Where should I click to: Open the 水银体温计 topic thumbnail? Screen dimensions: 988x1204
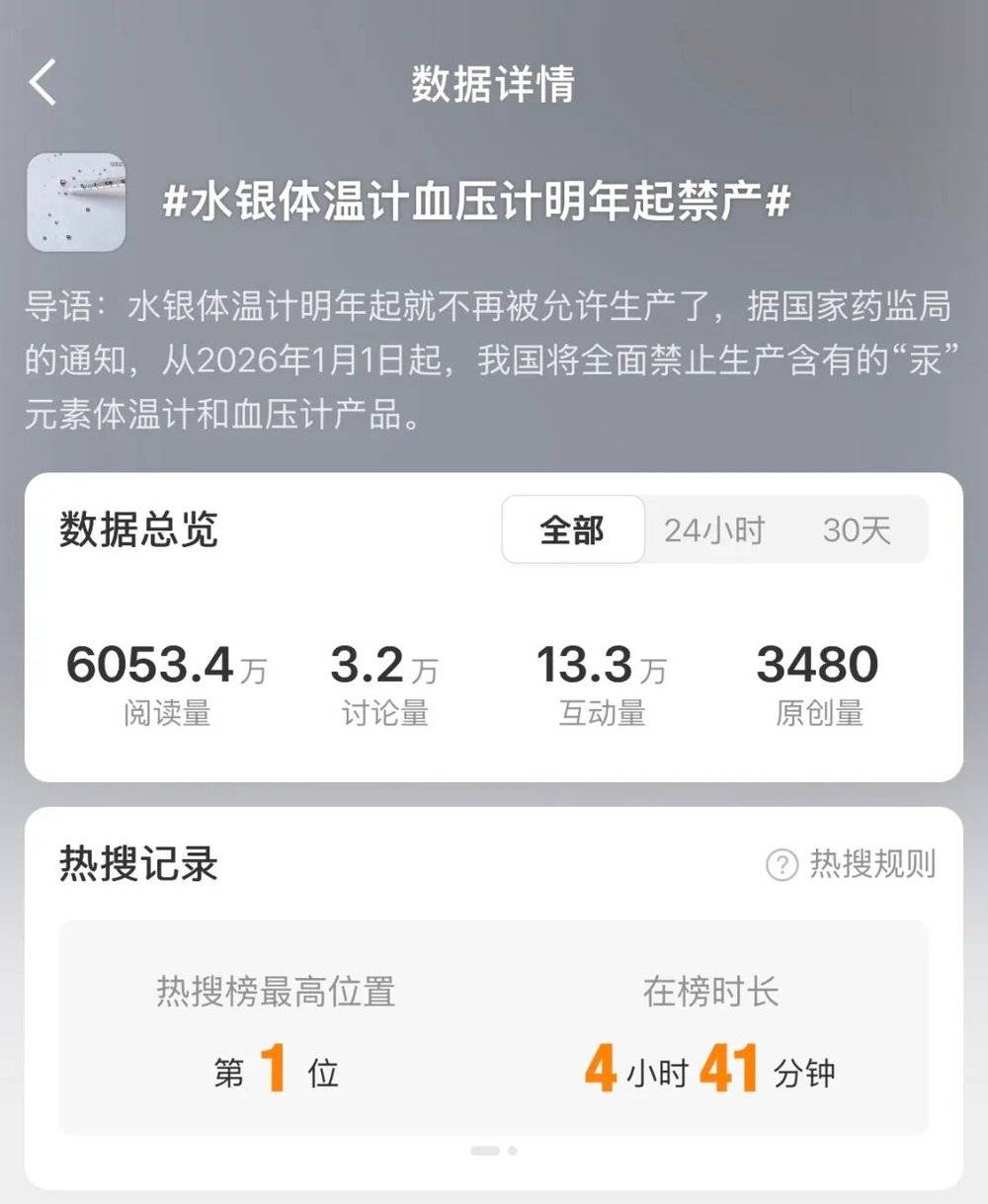coord(76,201)
